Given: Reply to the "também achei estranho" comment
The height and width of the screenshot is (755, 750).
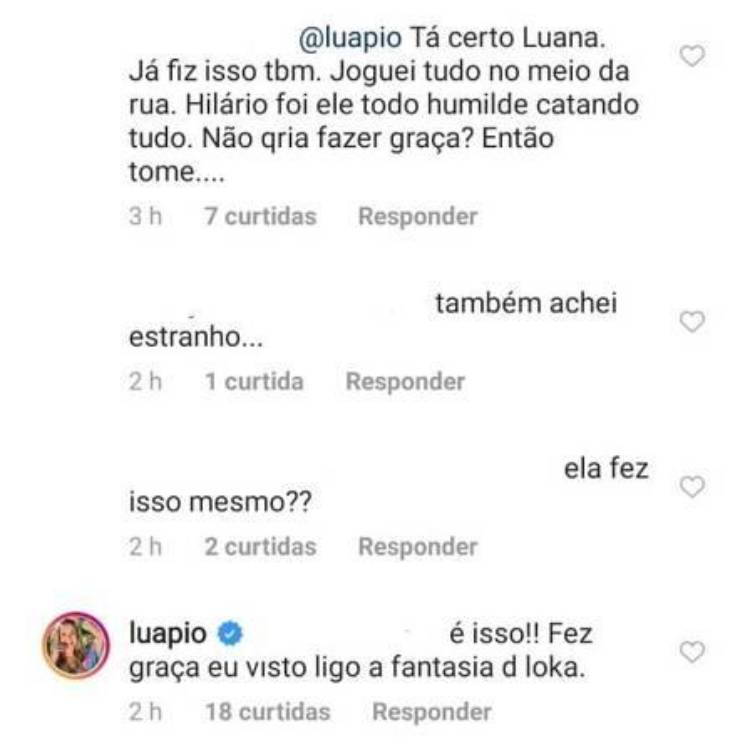Looking at the screenshot, I should coord(405,382).
